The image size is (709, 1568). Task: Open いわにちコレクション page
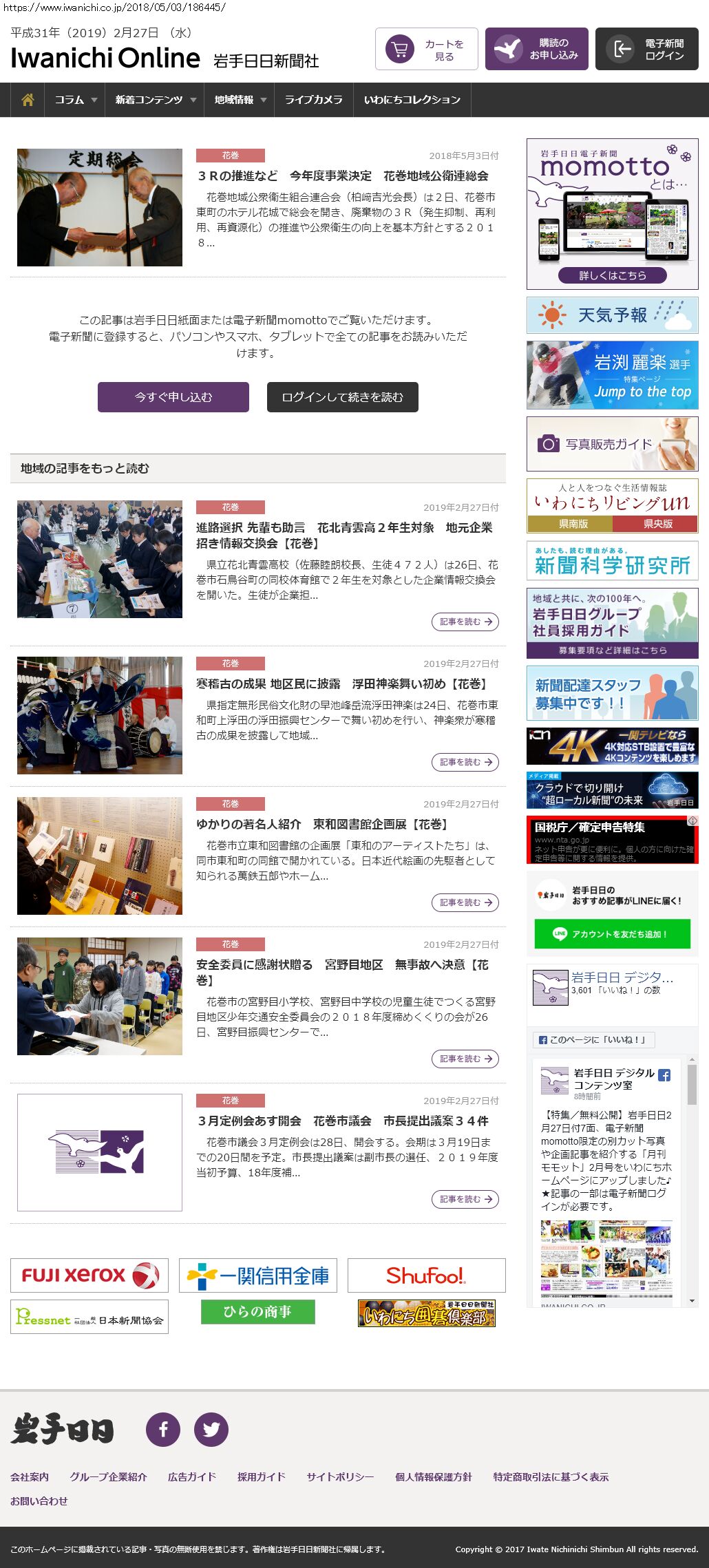412,100
